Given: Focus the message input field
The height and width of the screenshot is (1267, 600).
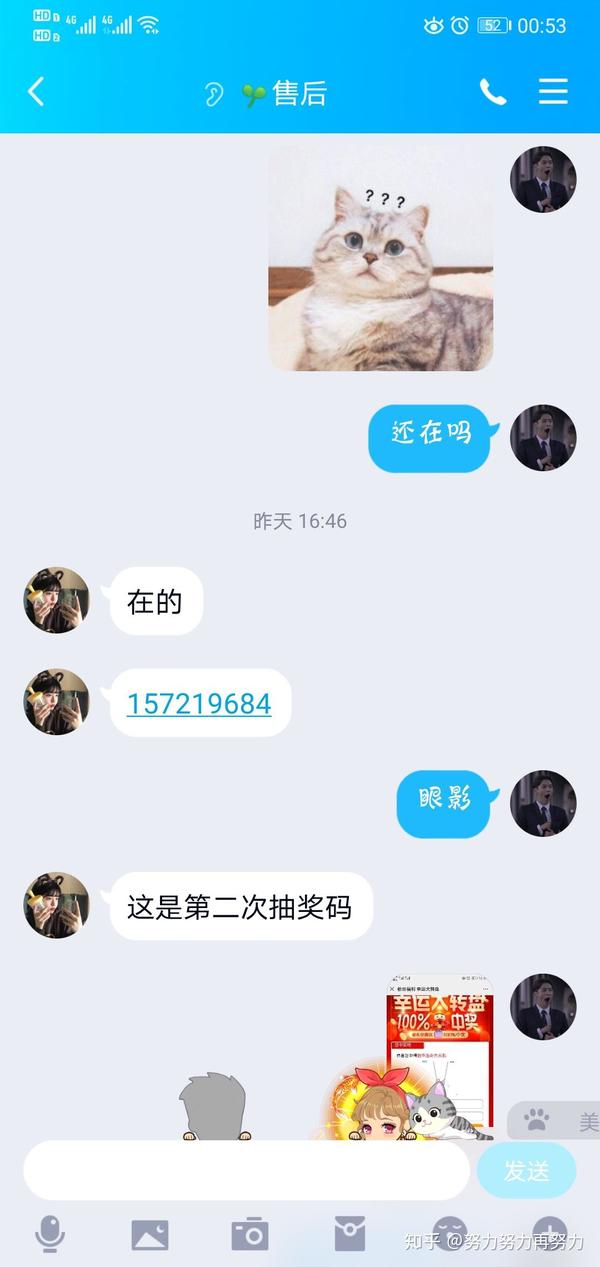Looking at the screenshot, I should coord(246,1170).
